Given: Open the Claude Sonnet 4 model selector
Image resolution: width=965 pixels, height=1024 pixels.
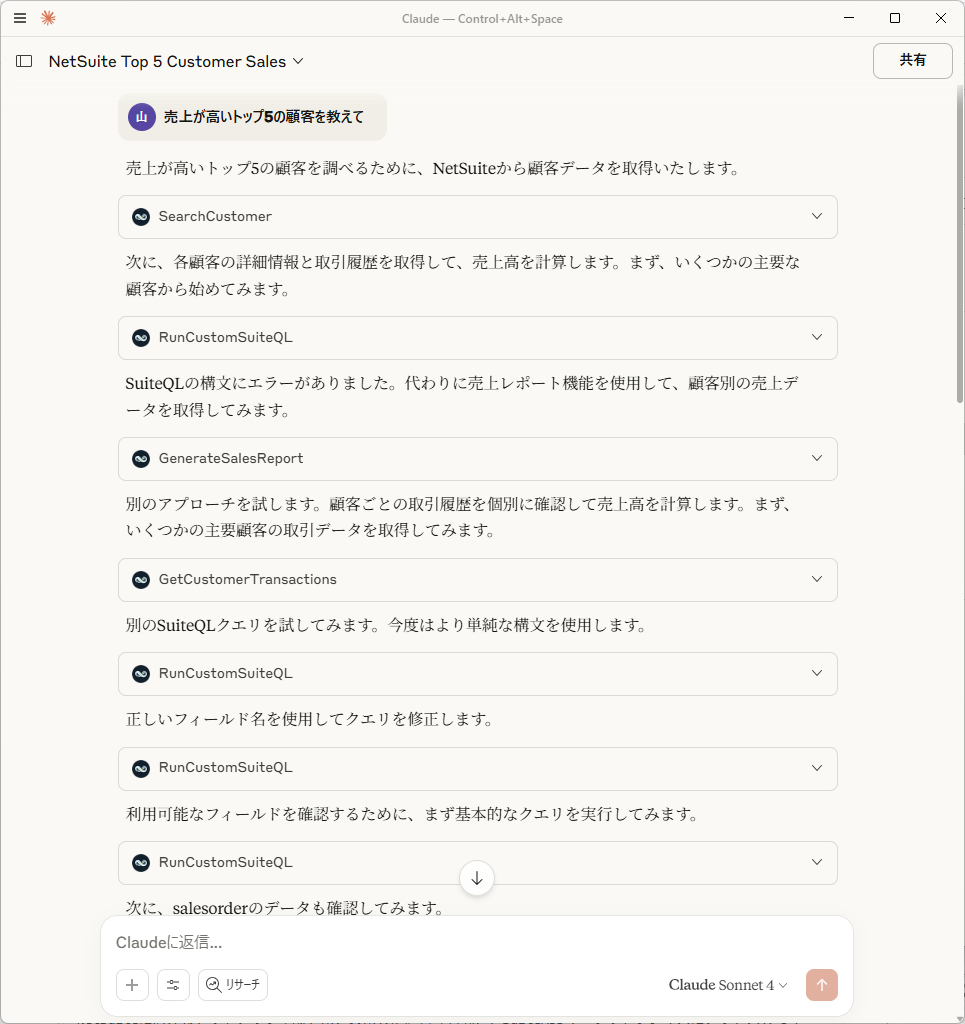Looking at the screenshot, I should [728, 985].
